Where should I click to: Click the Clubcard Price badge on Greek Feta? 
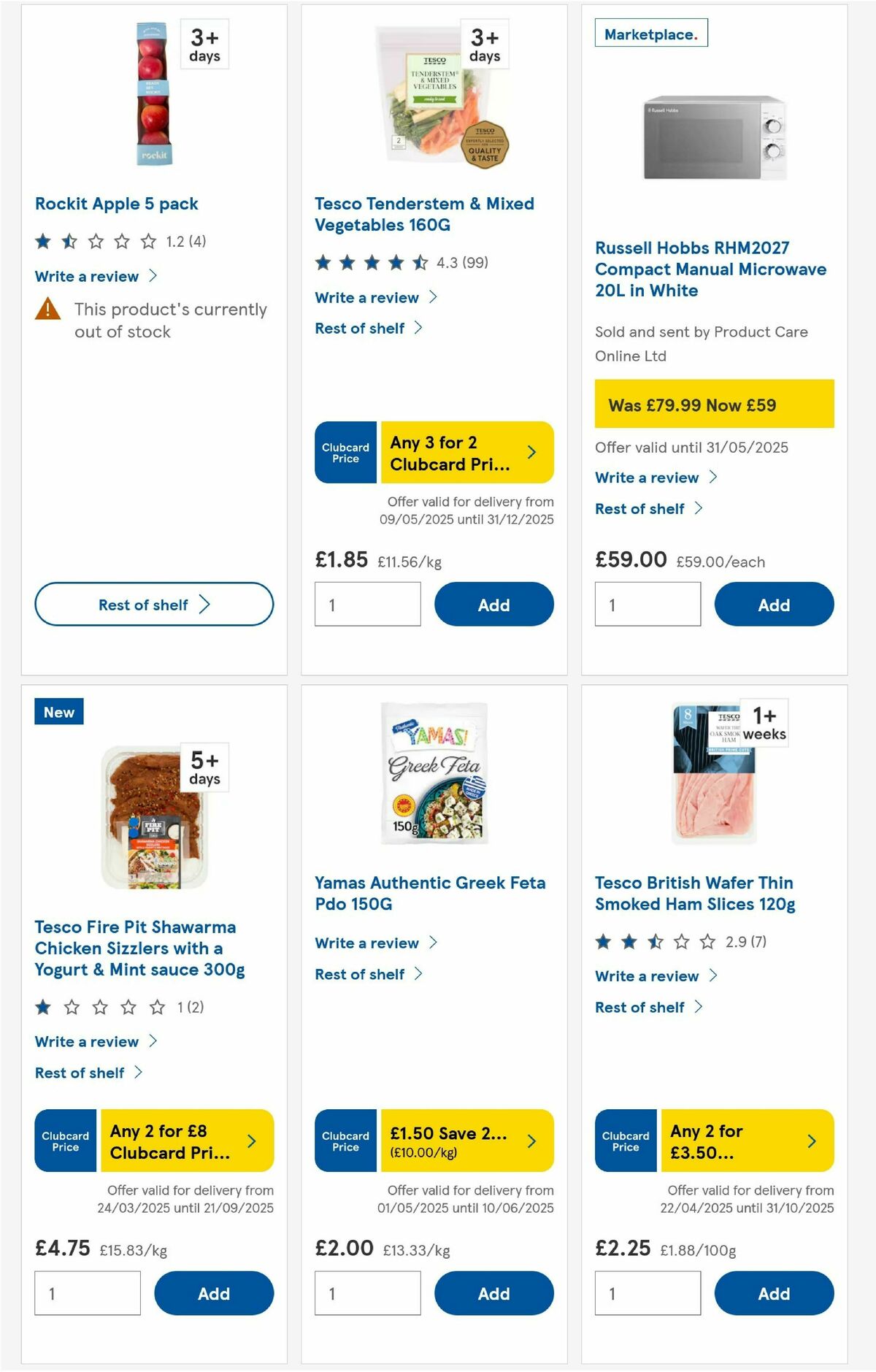click(345, 1141)
